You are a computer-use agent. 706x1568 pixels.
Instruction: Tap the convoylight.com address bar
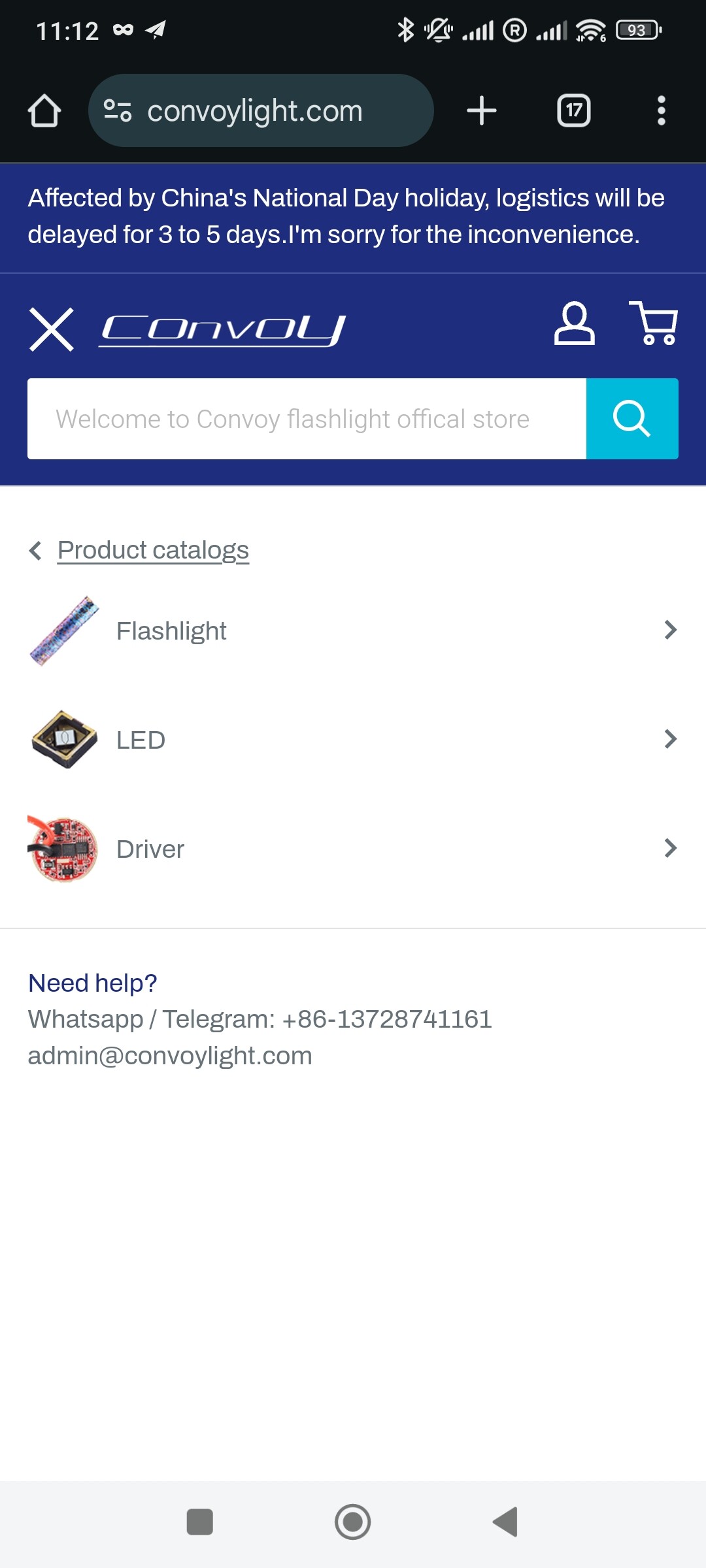pyautogui.click(x=261, y=110)
